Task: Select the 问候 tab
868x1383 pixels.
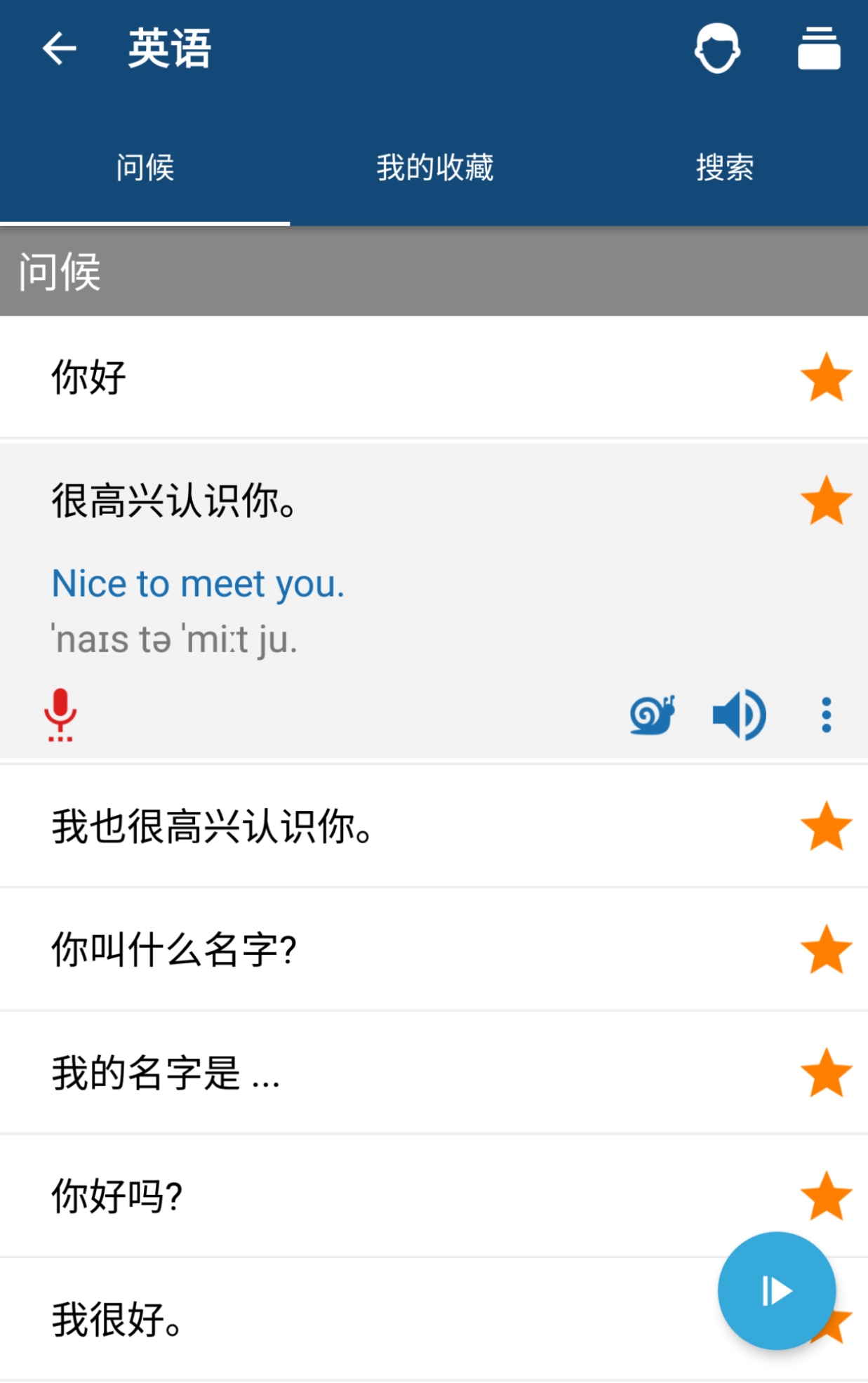Action: (145, 168)
